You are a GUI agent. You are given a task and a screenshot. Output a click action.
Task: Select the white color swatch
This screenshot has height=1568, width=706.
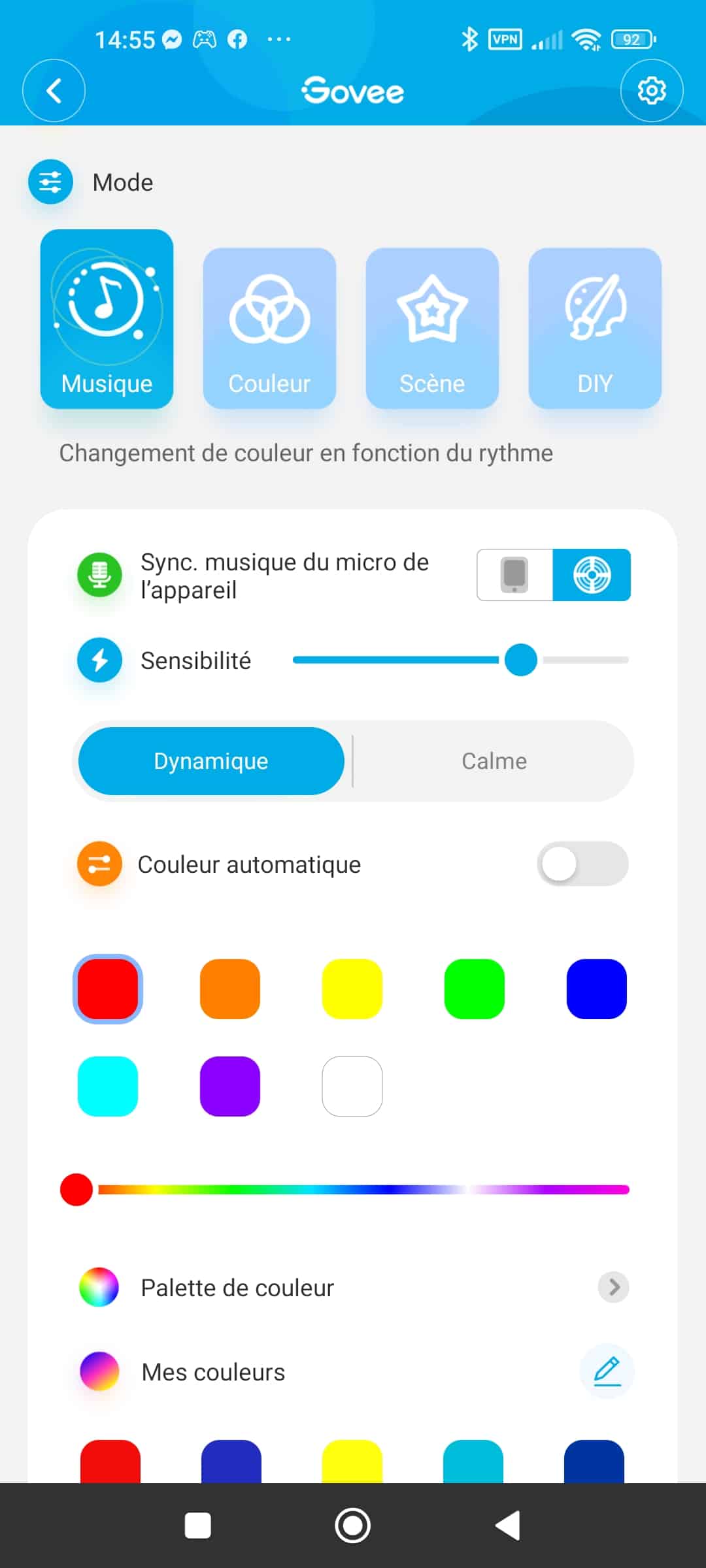(352, 1086)
